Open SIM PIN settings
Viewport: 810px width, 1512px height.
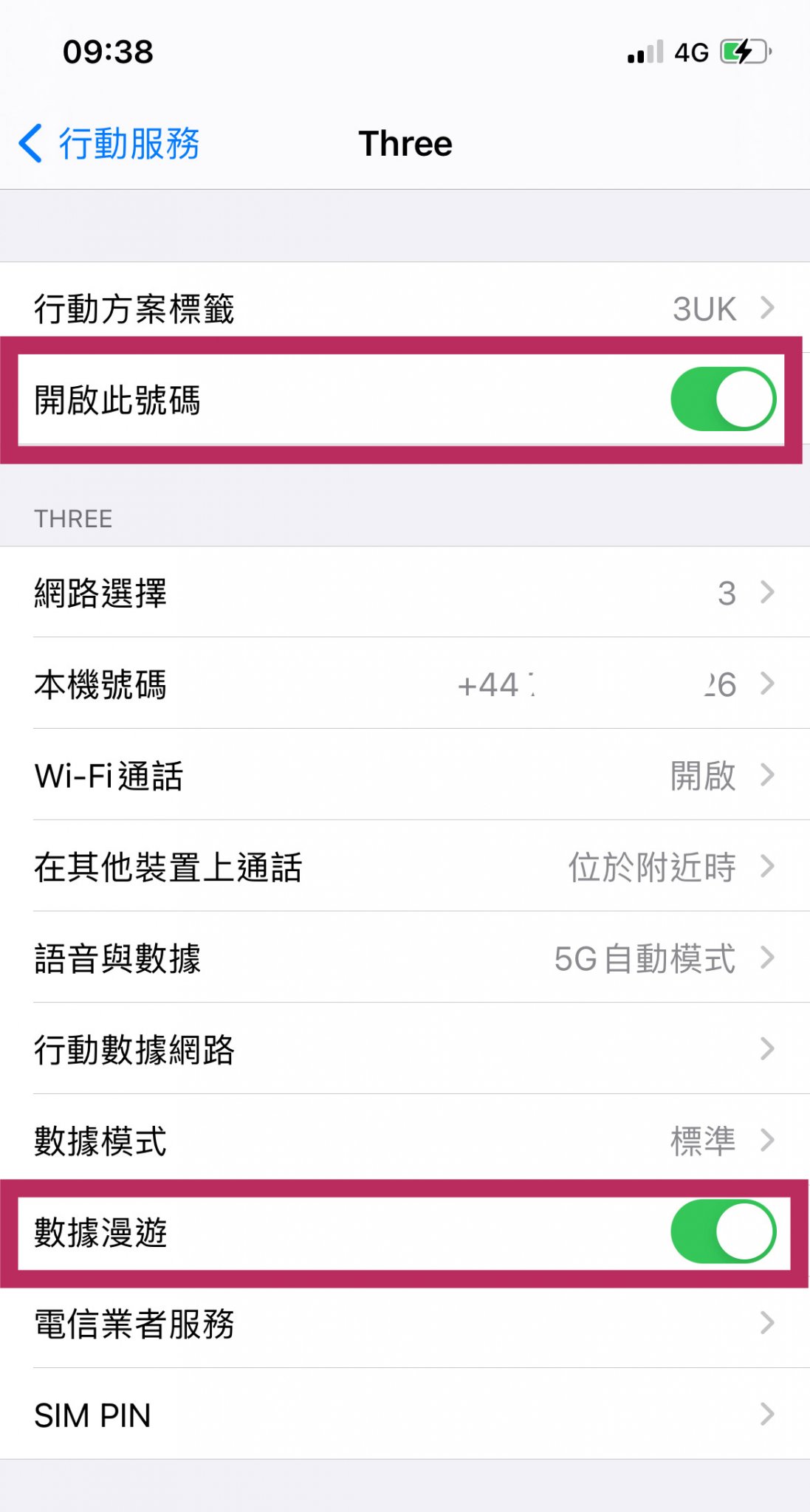[405, 1415]
